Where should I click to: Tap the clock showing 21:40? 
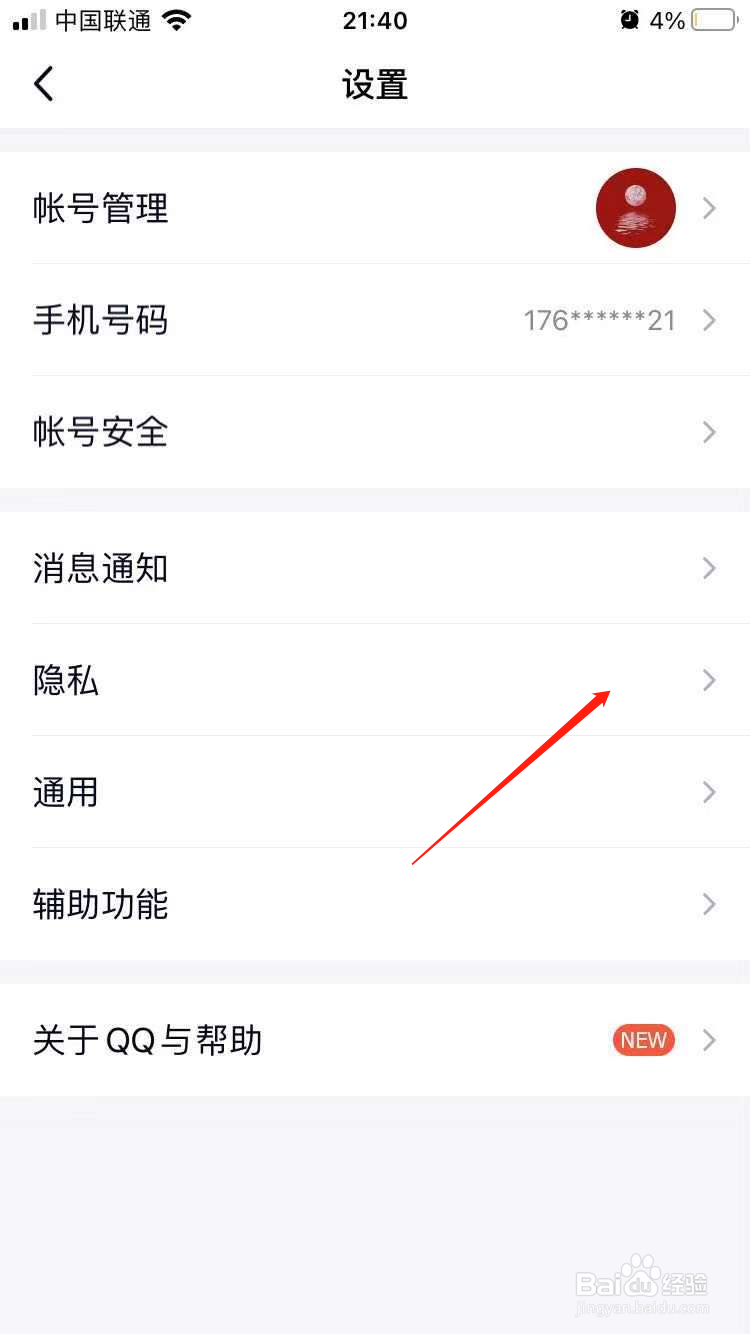[375, 20]
